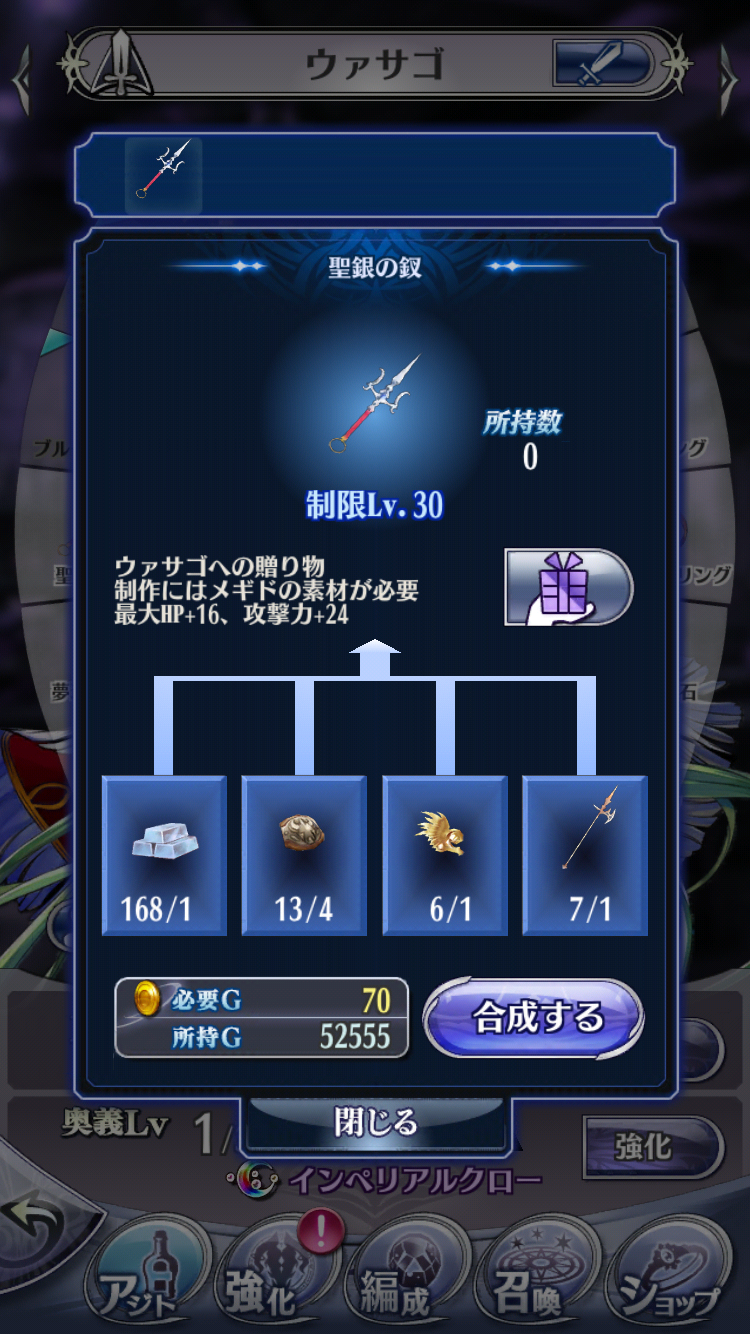The width and height of the screenshot is (750, 1334).
Task: Switch to the previous character arrow
Action: (20, 75)
